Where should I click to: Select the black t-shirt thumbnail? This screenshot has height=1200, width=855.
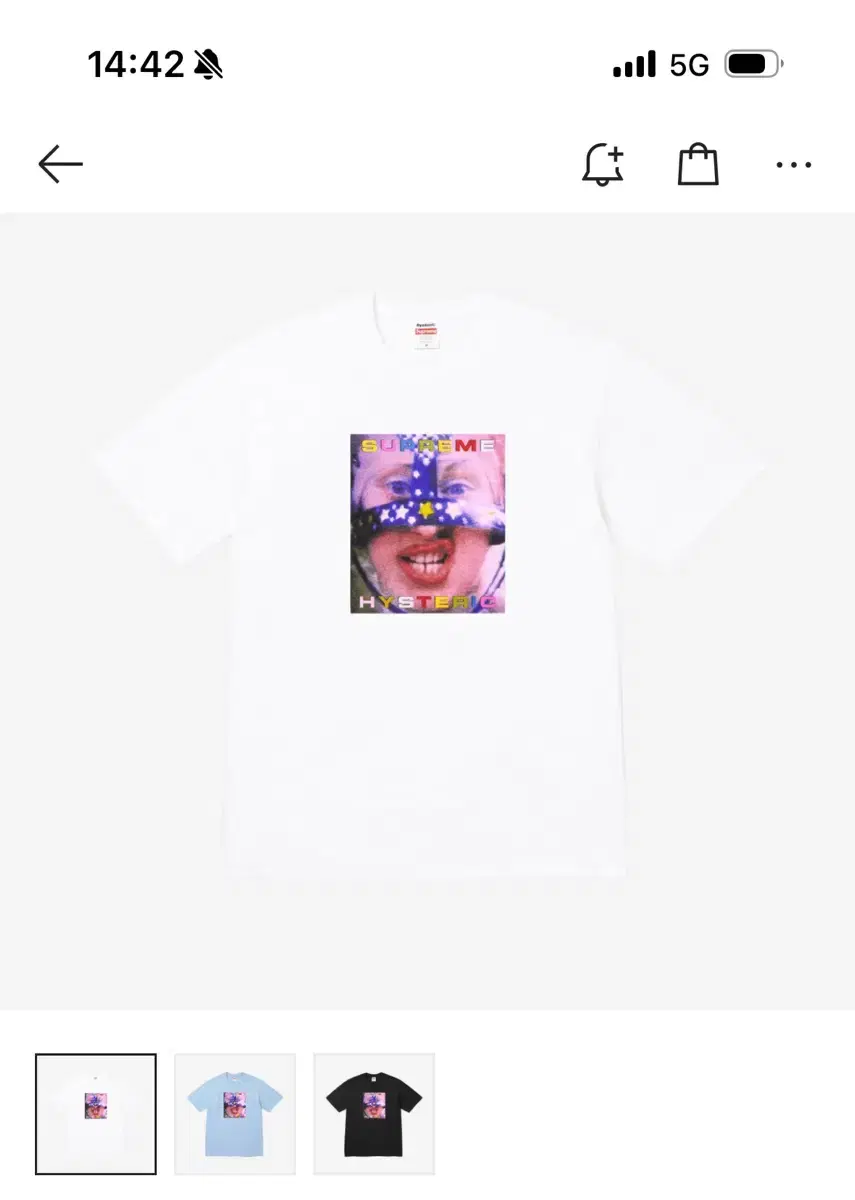pos(374,1114)
